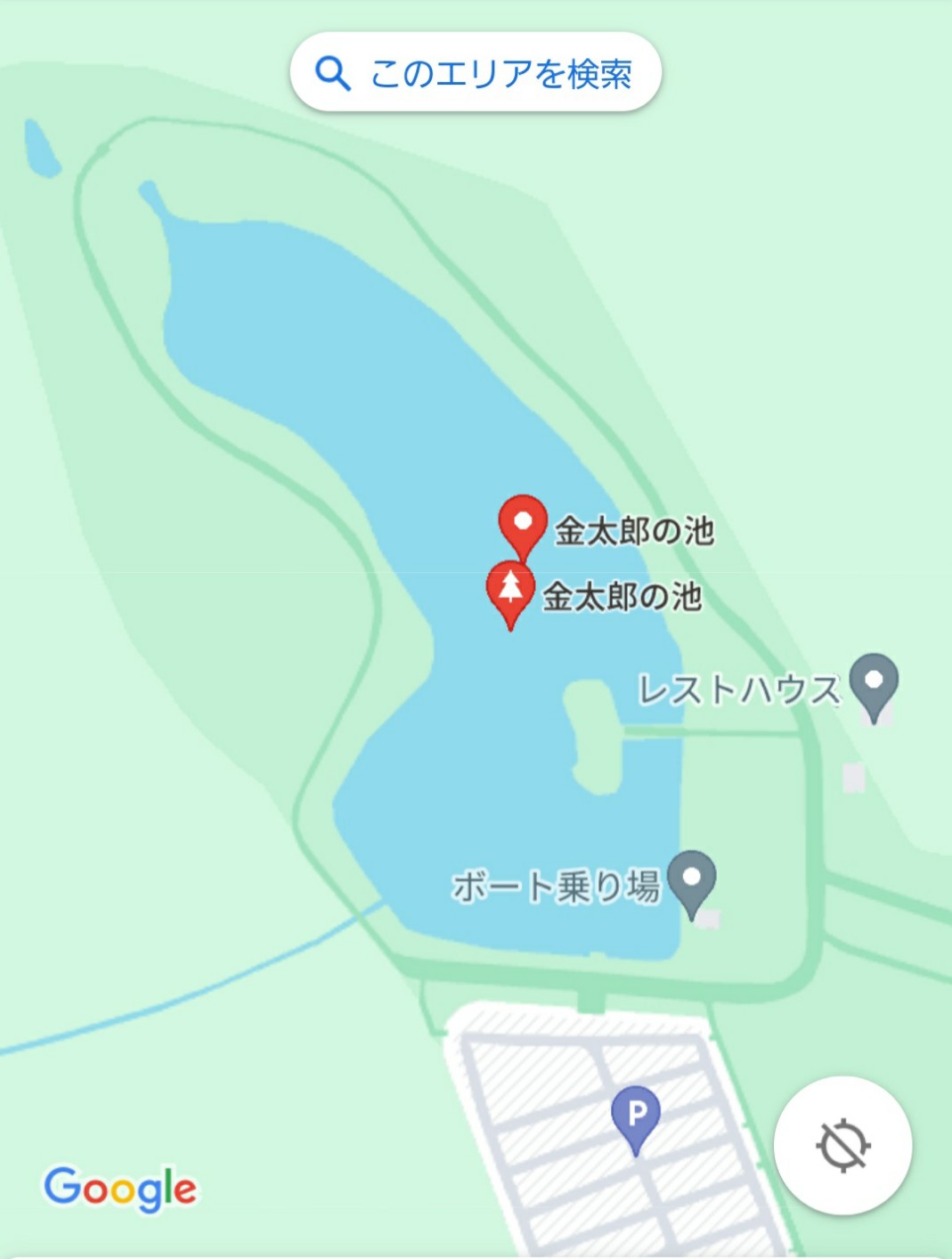Image resolution: width=952 pixels, height=1259 pixels.
Task: Tap the このエリアを検索 button
Action: tap(476, 72)
